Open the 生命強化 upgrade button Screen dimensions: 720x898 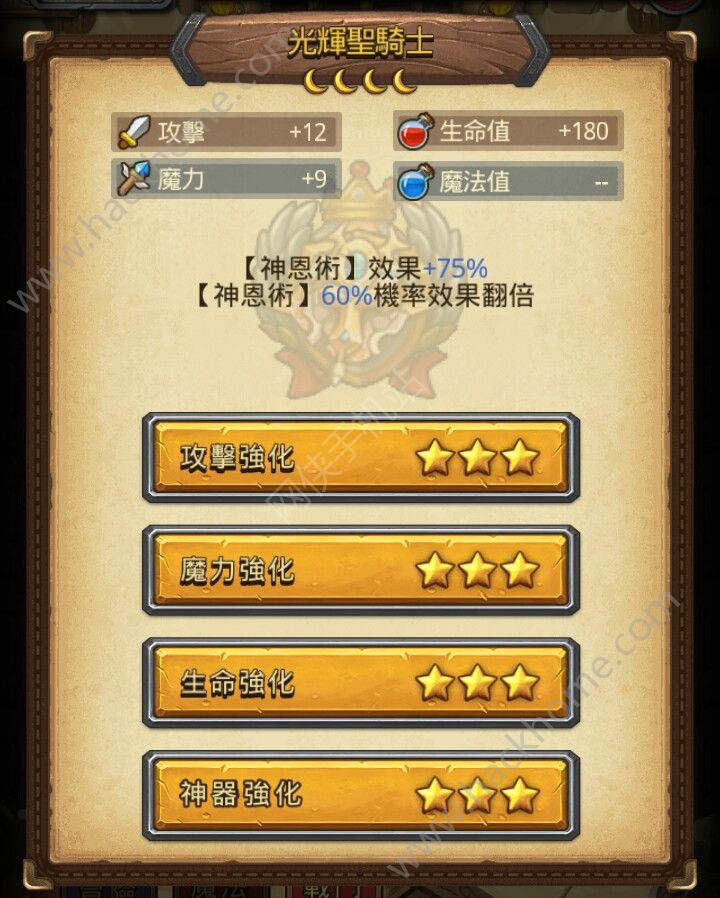click(x=360, y=683)
